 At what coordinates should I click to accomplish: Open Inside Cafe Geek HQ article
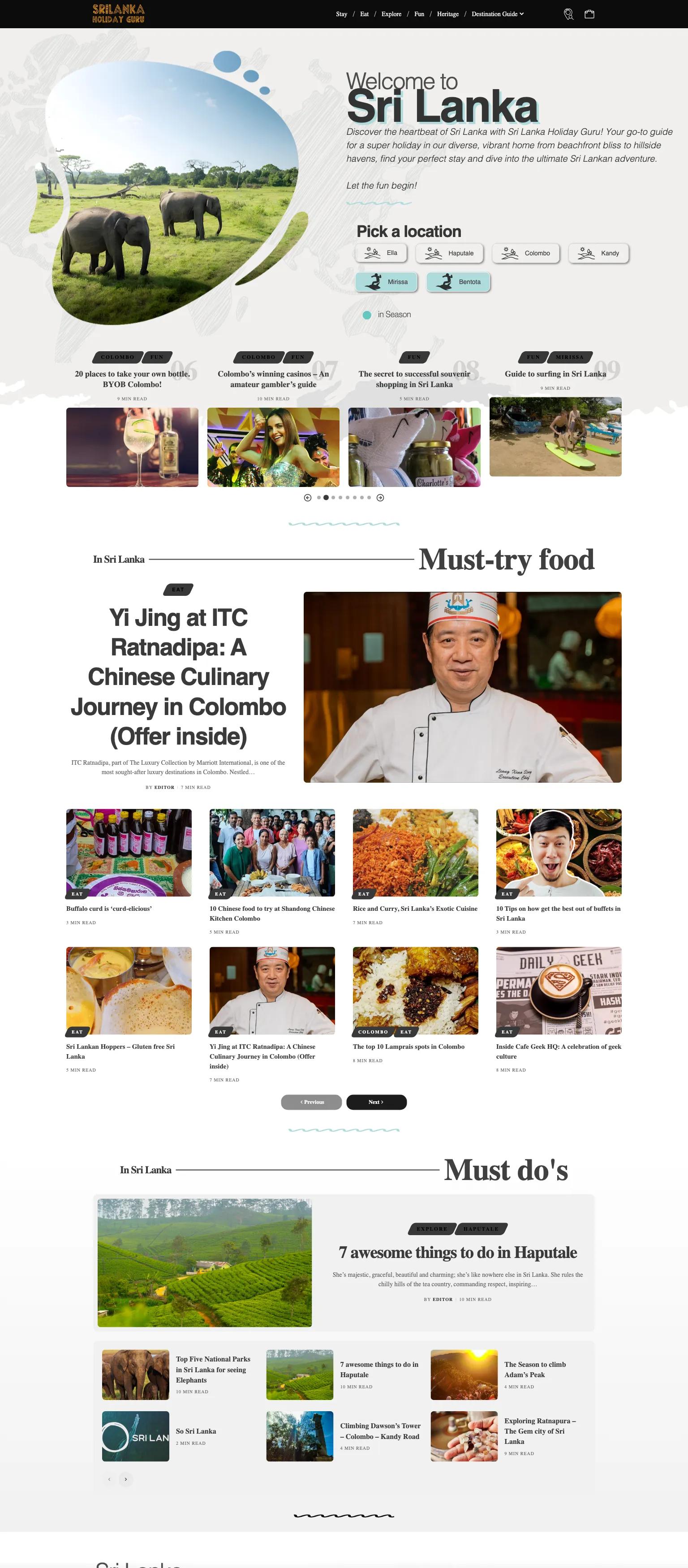point(558,1051)
